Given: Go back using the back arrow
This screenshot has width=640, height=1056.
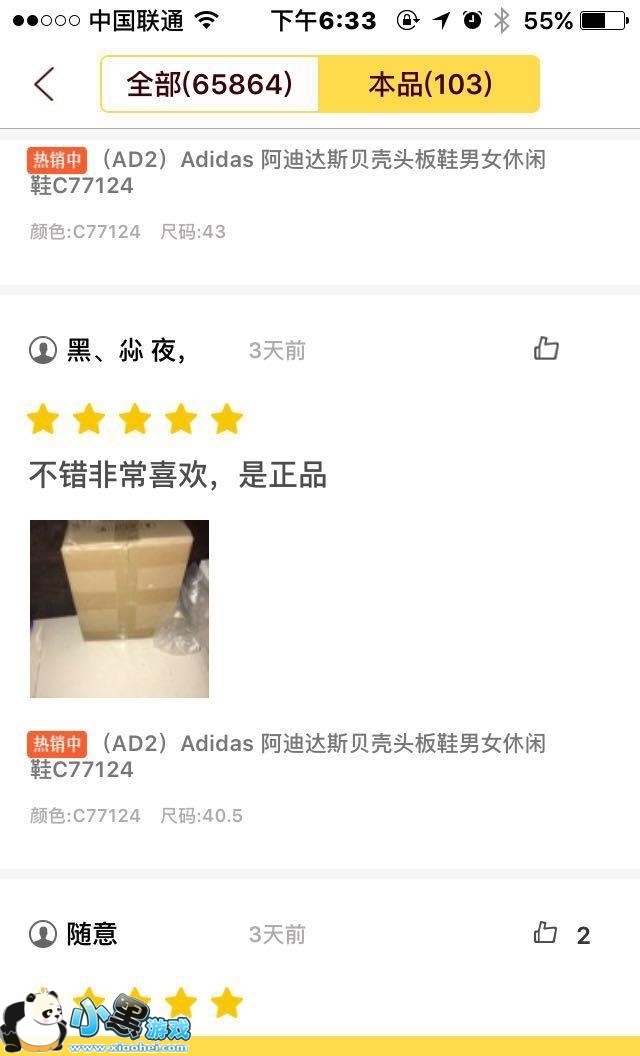Looking at the screenshot, I should coord(43,85).
